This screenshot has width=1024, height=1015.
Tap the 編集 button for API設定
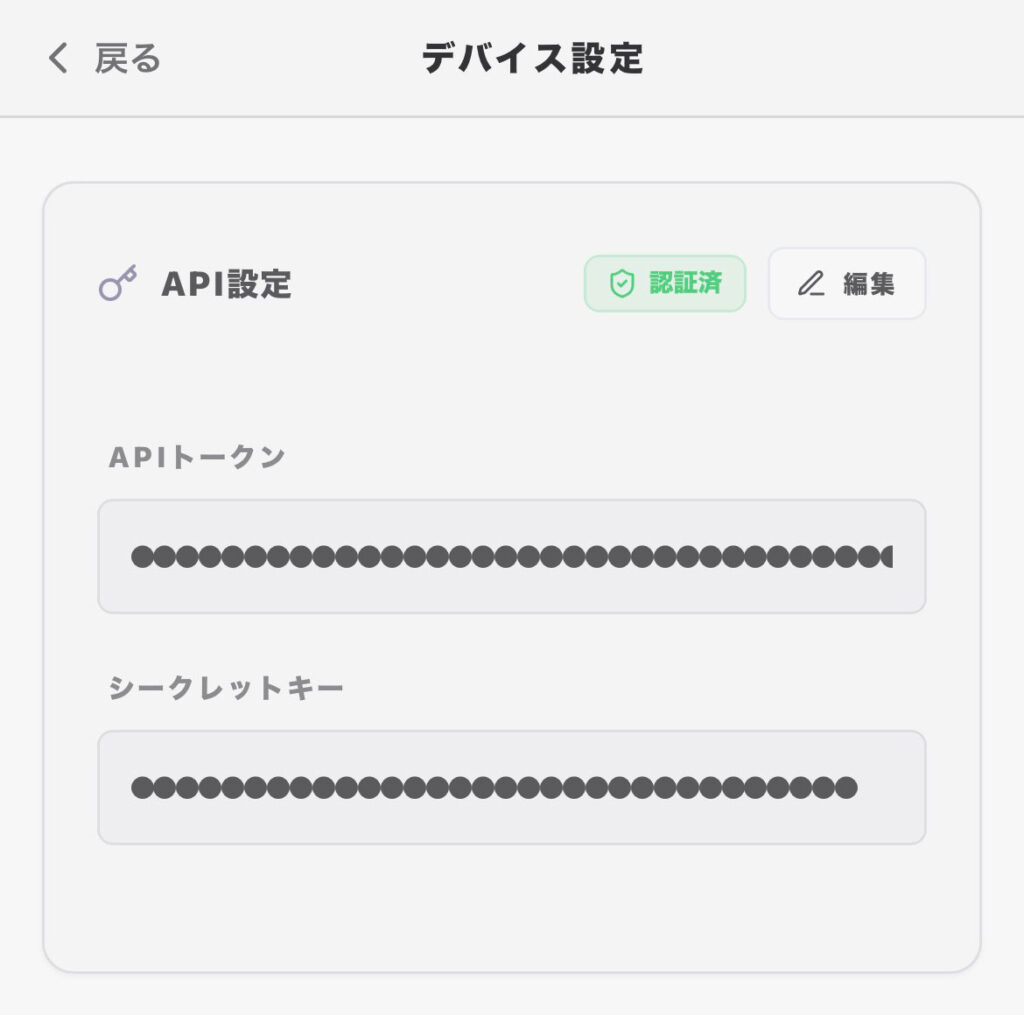pyautogui.click(x=846, y=284)
